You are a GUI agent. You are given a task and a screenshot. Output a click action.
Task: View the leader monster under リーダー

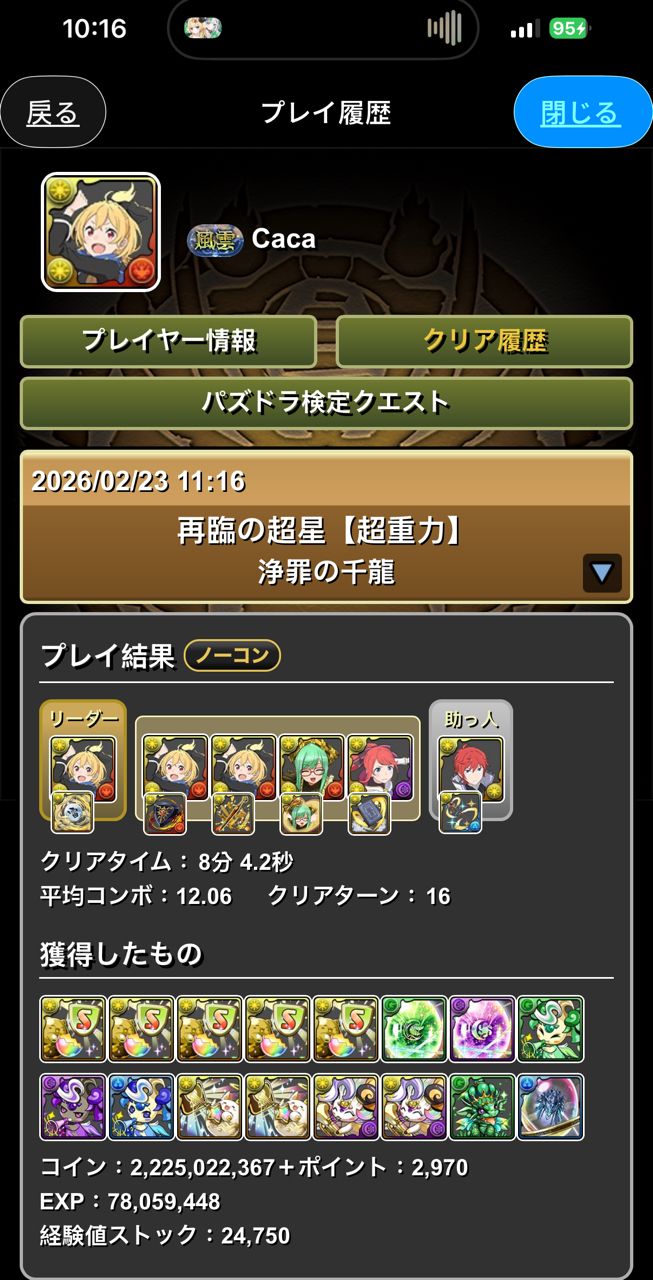tap(83, 768)
